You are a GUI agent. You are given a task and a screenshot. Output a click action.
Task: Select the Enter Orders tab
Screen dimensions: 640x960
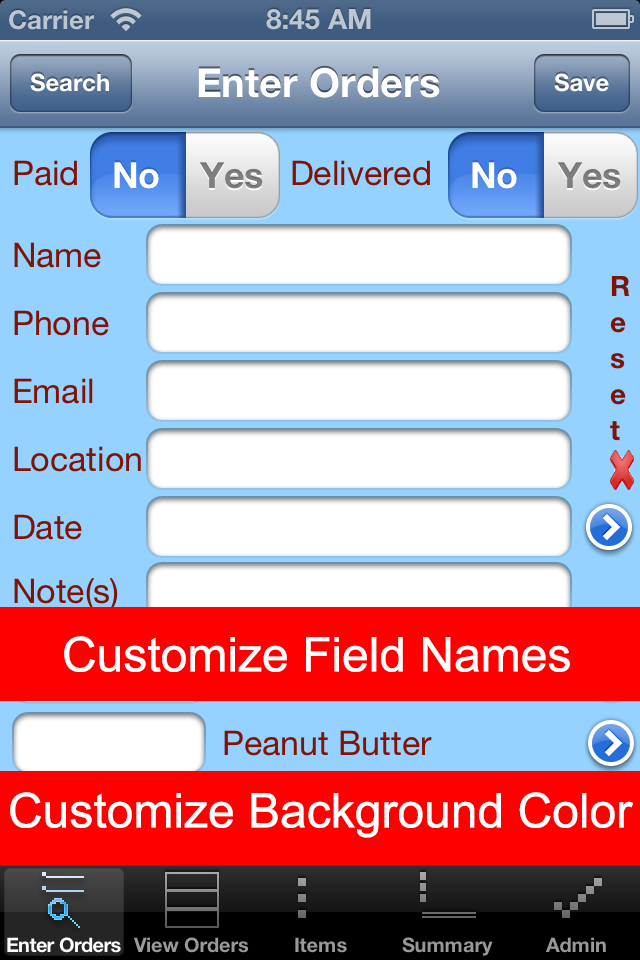pos(64,912)
